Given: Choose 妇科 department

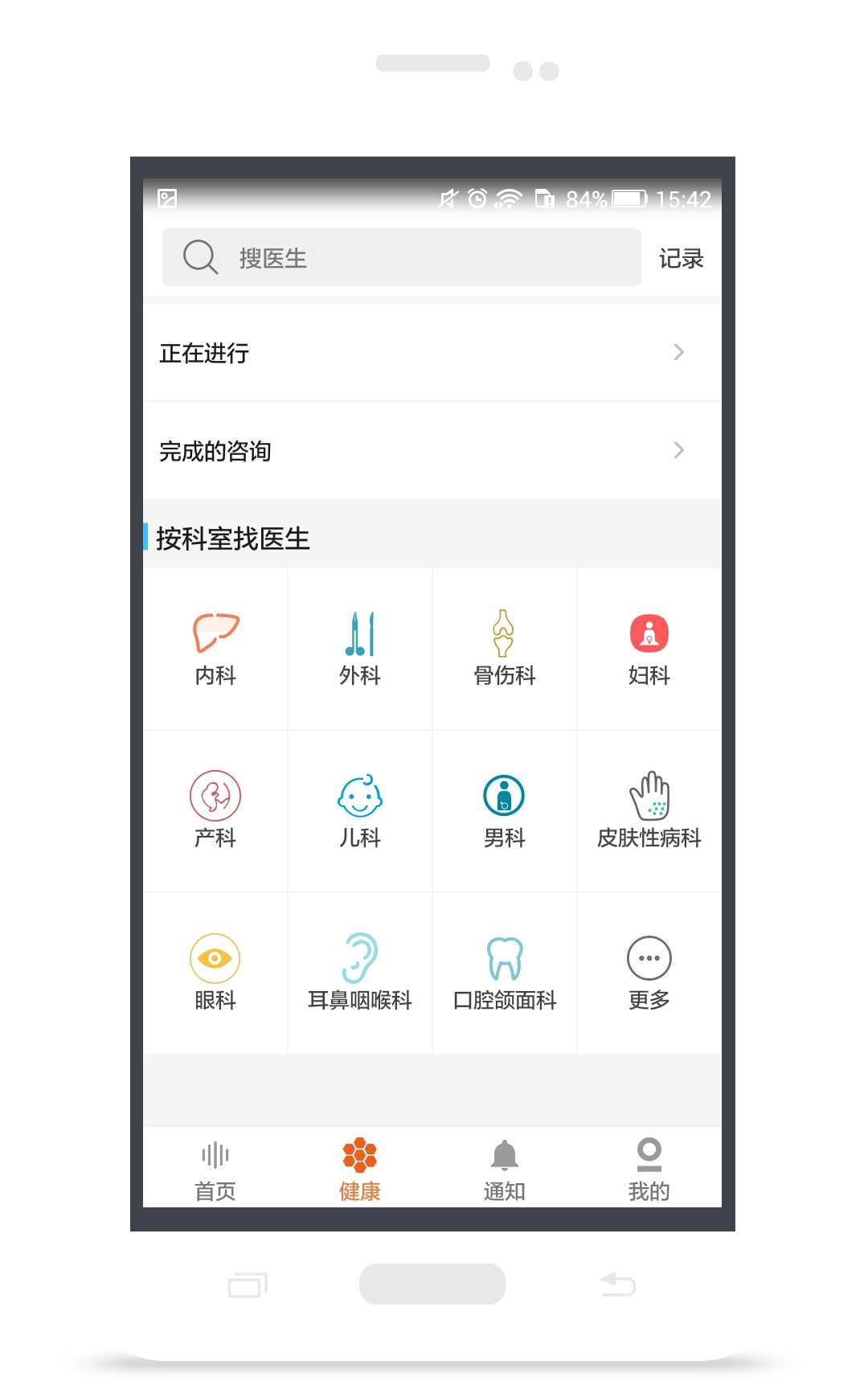Looking at the screenshot, I should point(649,649).
